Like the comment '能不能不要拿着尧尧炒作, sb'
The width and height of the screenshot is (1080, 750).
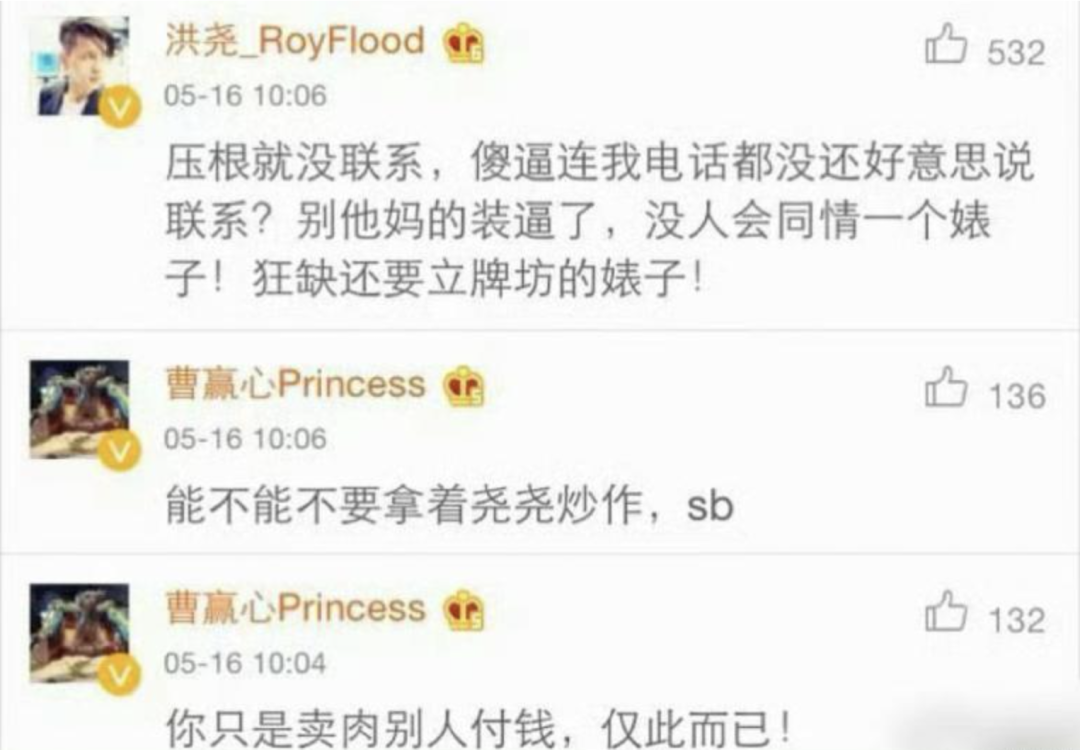click(x=946, y=388)
